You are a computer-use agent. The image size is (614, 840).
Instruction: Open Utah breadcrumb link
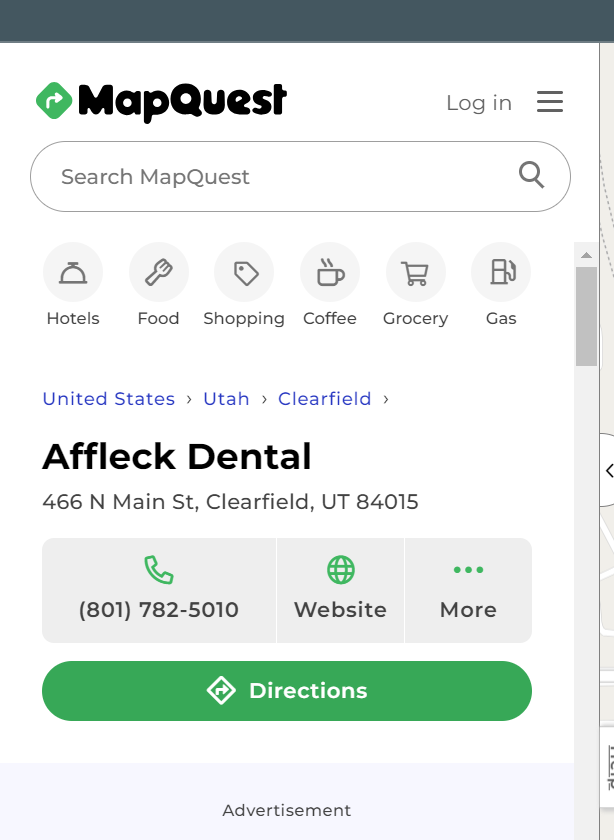pyautogui.click(x=226, y=399)
